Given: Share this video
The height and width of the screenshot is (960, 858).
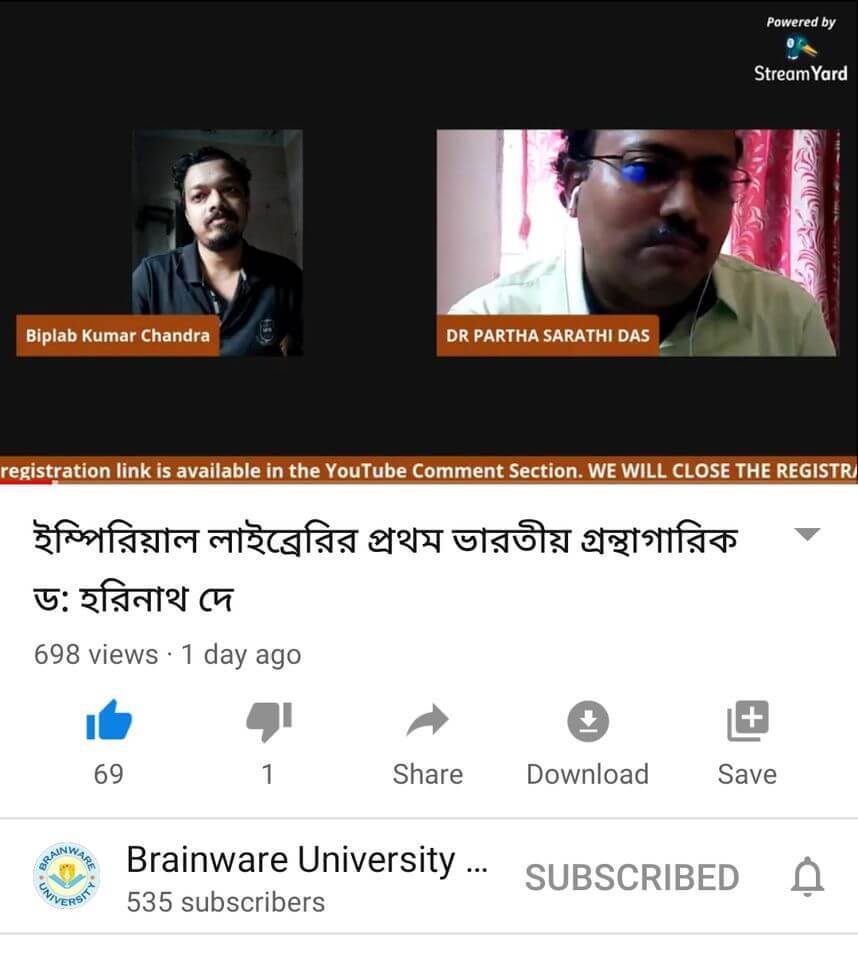Looking at the screenshot, I should click(428, 722).
